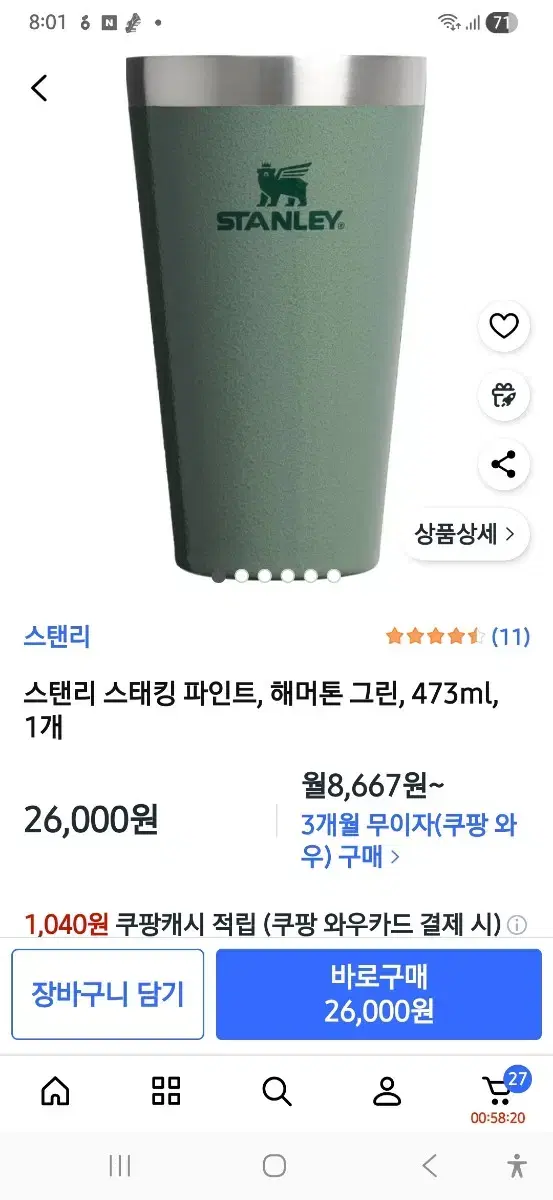Tap 장바구니 담기 to add to cart
The width and height of the screenshot is (553, 1200).
[108, 994]
